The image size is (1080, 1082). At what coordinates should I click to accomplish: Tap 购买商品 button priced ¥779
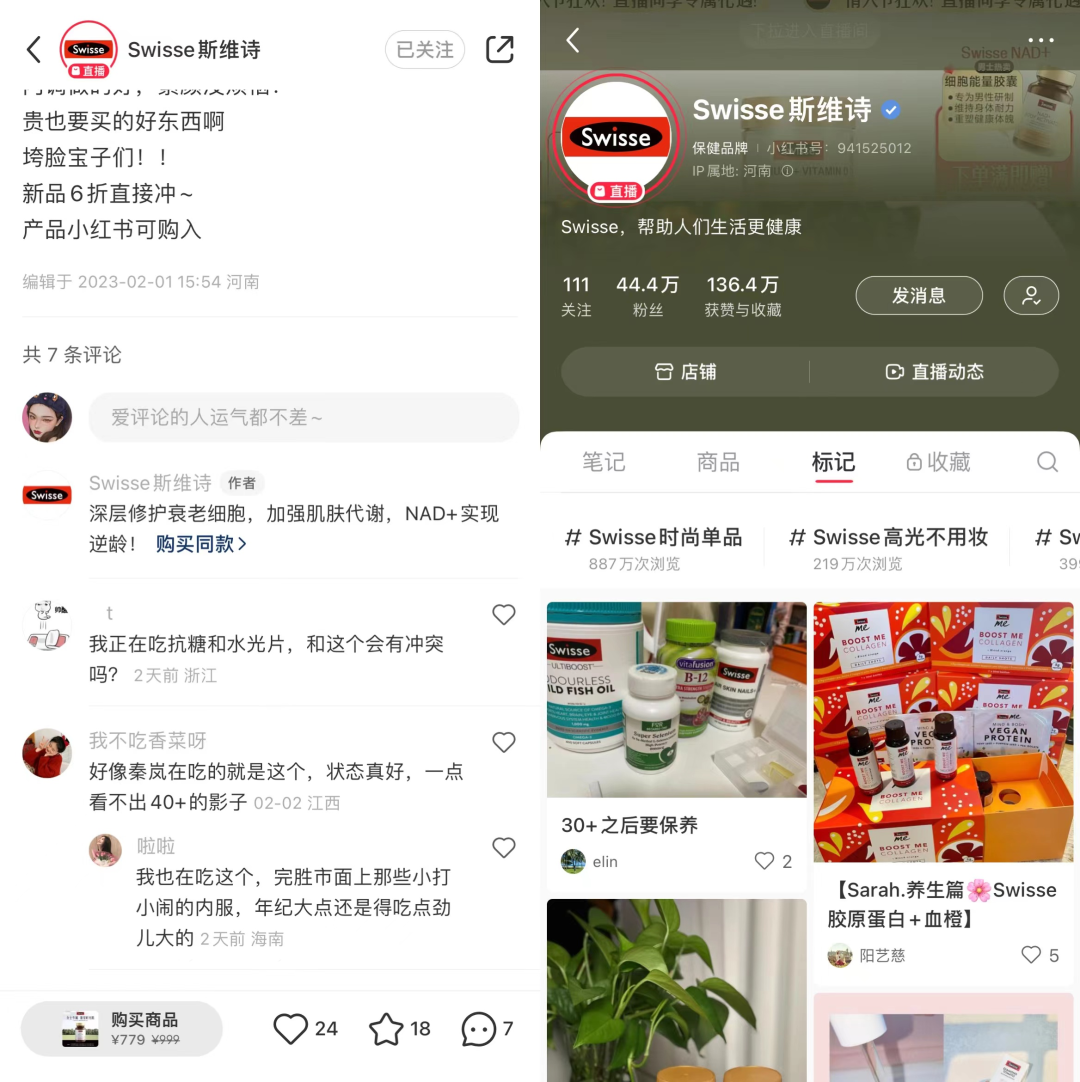122,1028
